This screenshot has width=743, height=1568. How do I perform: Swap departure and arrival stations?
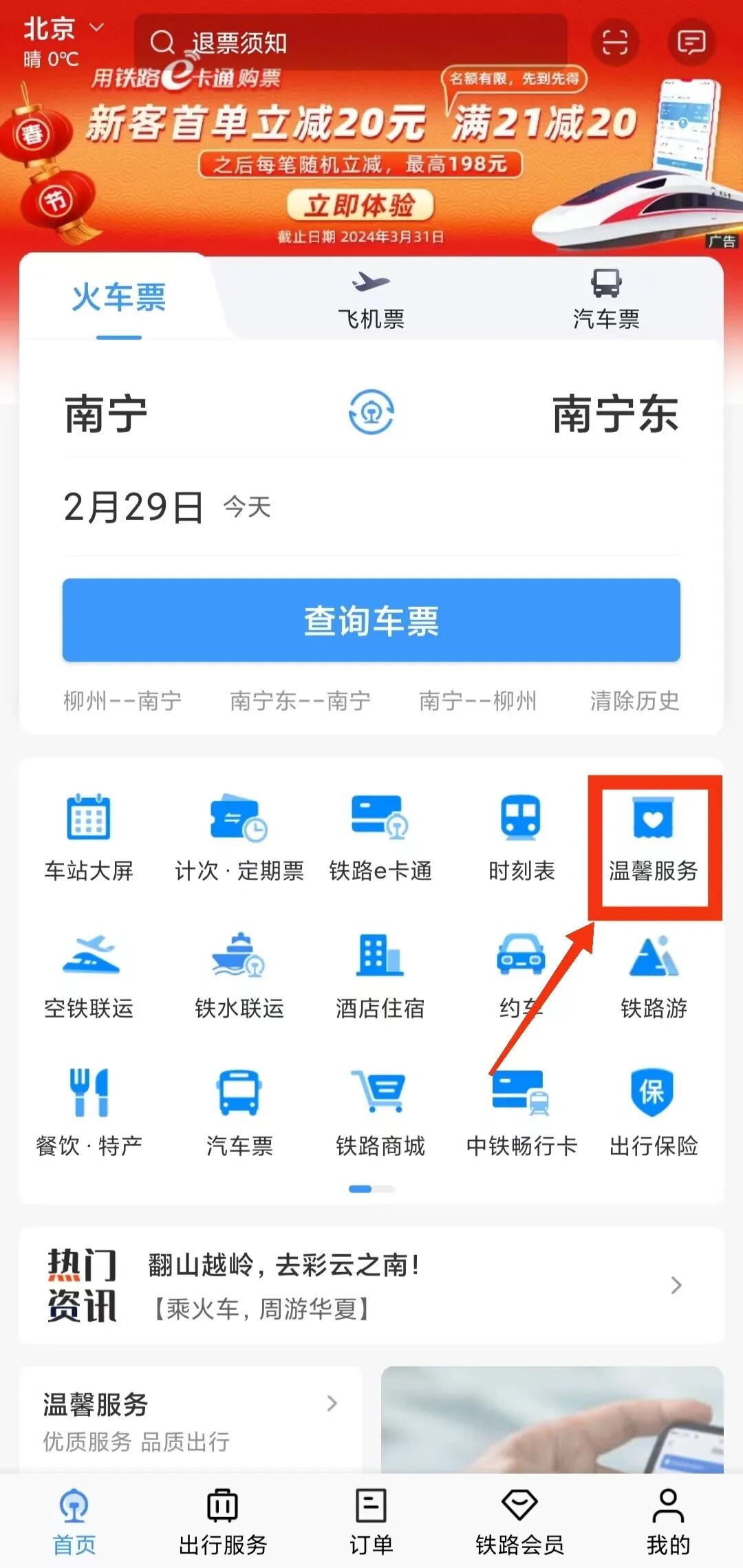[x=371, y=413]
